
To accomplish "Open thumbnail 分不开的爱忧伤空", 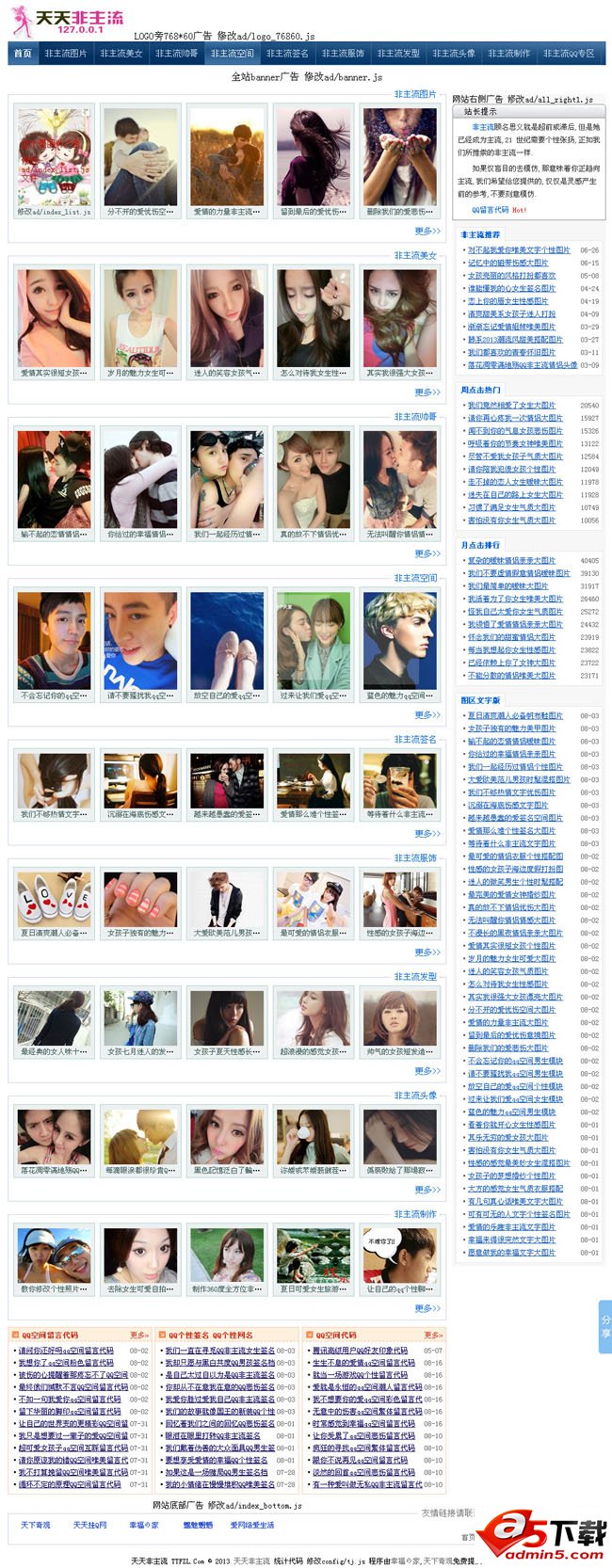I will [140, 162].
